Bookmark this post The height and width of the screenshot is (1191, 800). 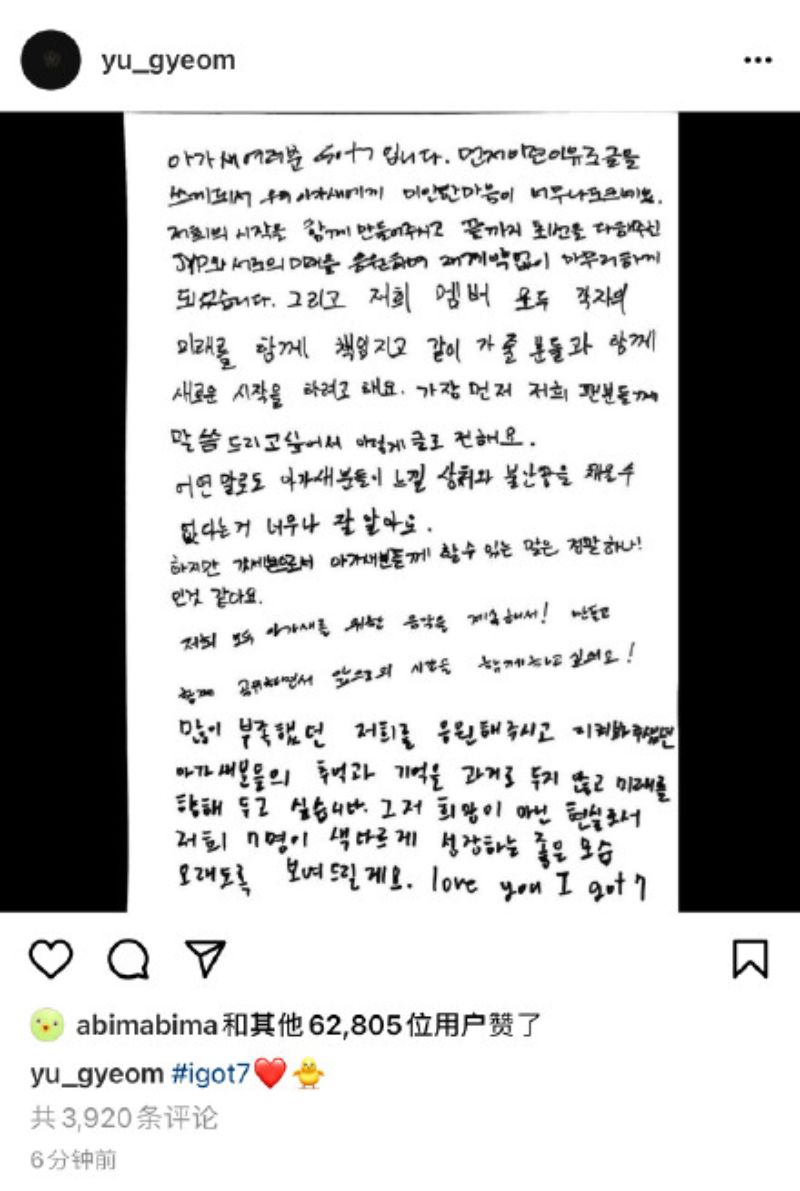click(x=750, y=959)
